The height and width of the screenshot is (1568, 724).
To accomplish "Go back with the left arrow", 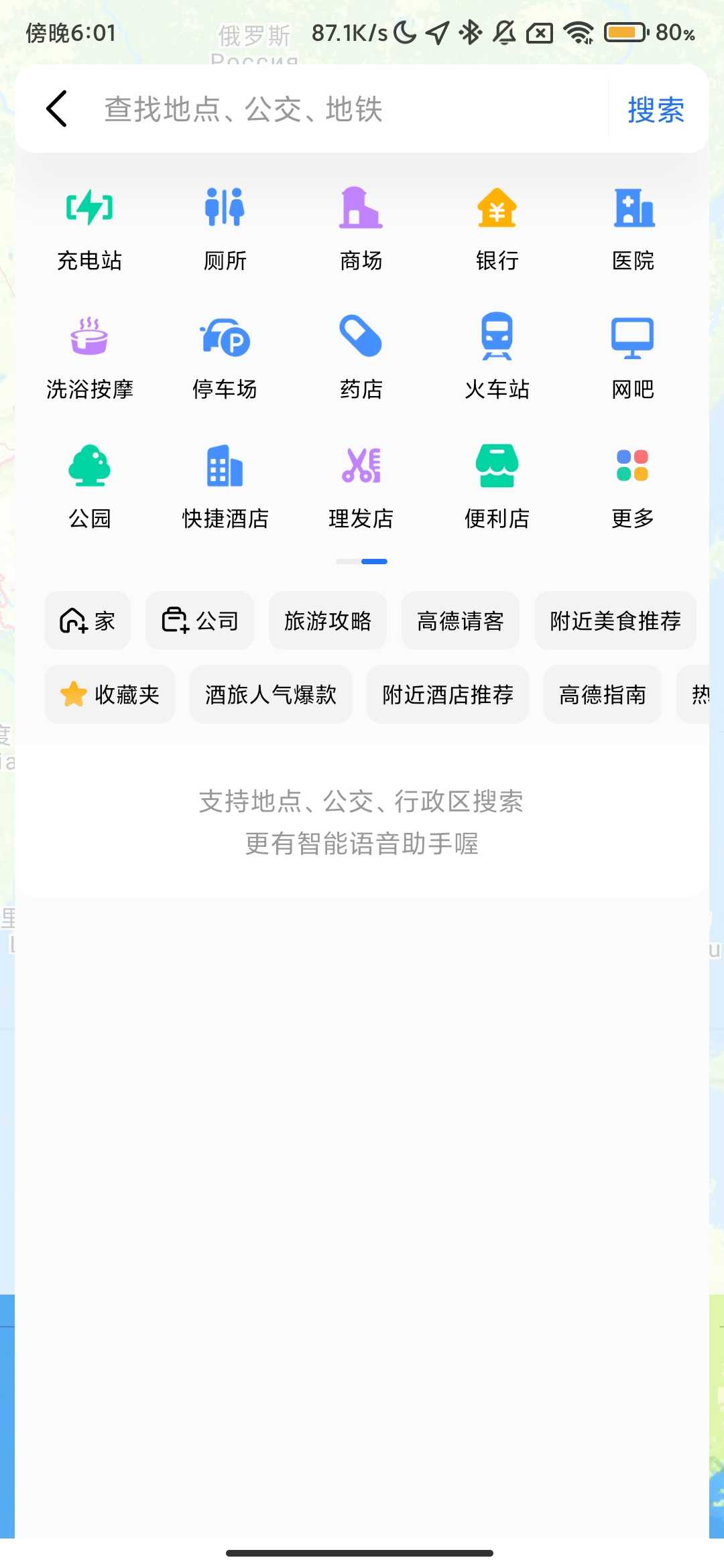I will [56, 109].
